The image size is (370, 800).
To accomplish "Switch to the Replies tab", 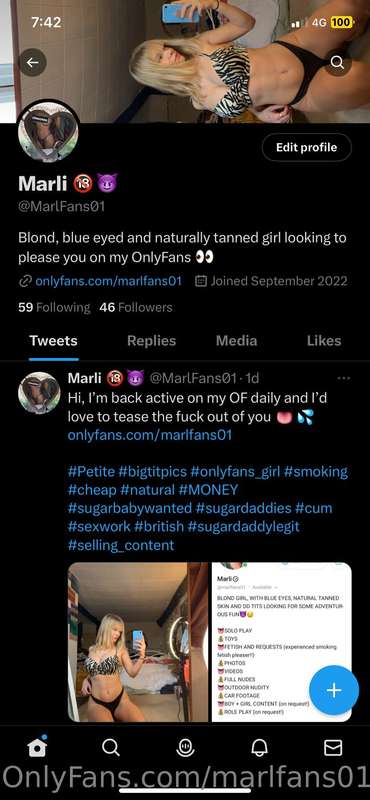I will [152, 341].
